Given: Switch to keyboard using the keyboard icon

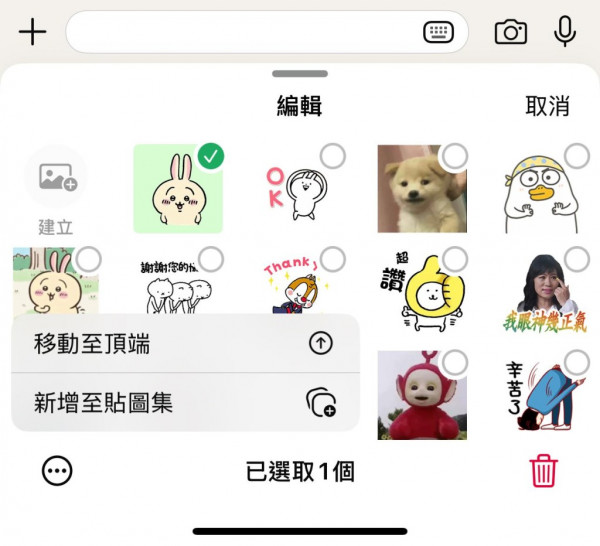Looking at the screenshot, I should 438,32.
